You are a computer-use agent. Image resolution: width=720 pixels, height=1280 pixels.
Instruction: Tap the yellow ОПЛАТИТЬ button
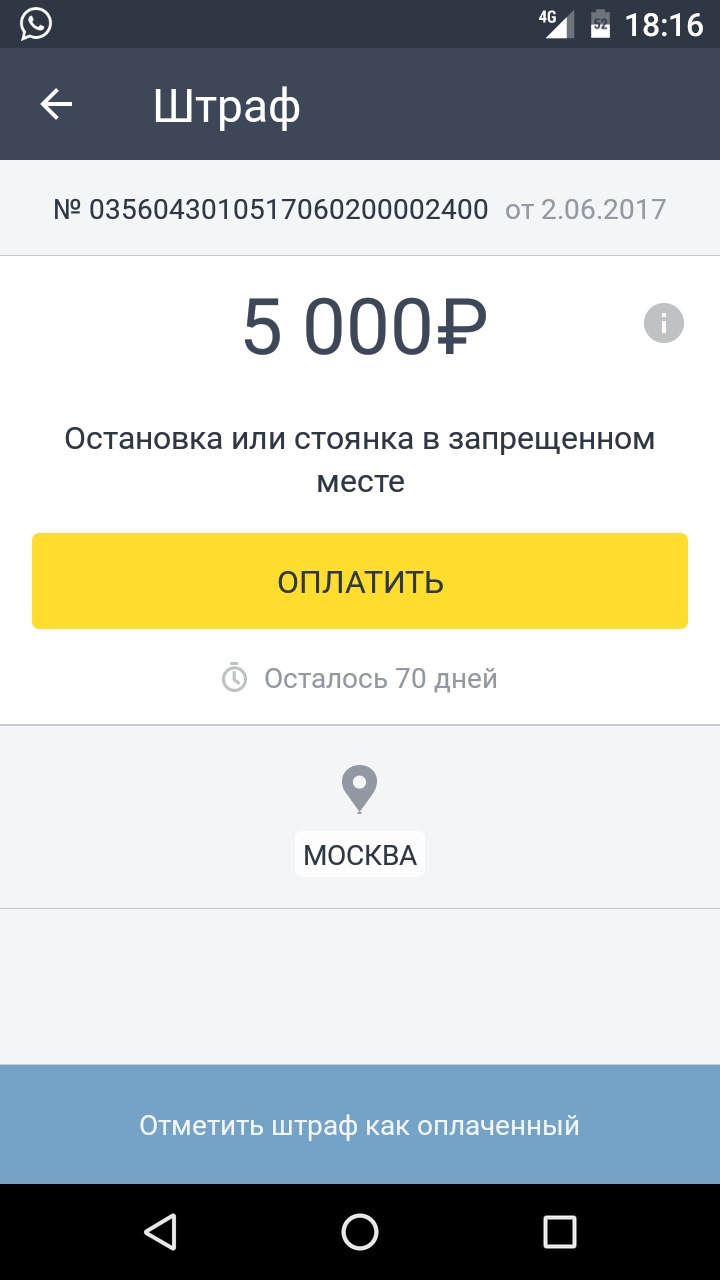click(360, 581)
